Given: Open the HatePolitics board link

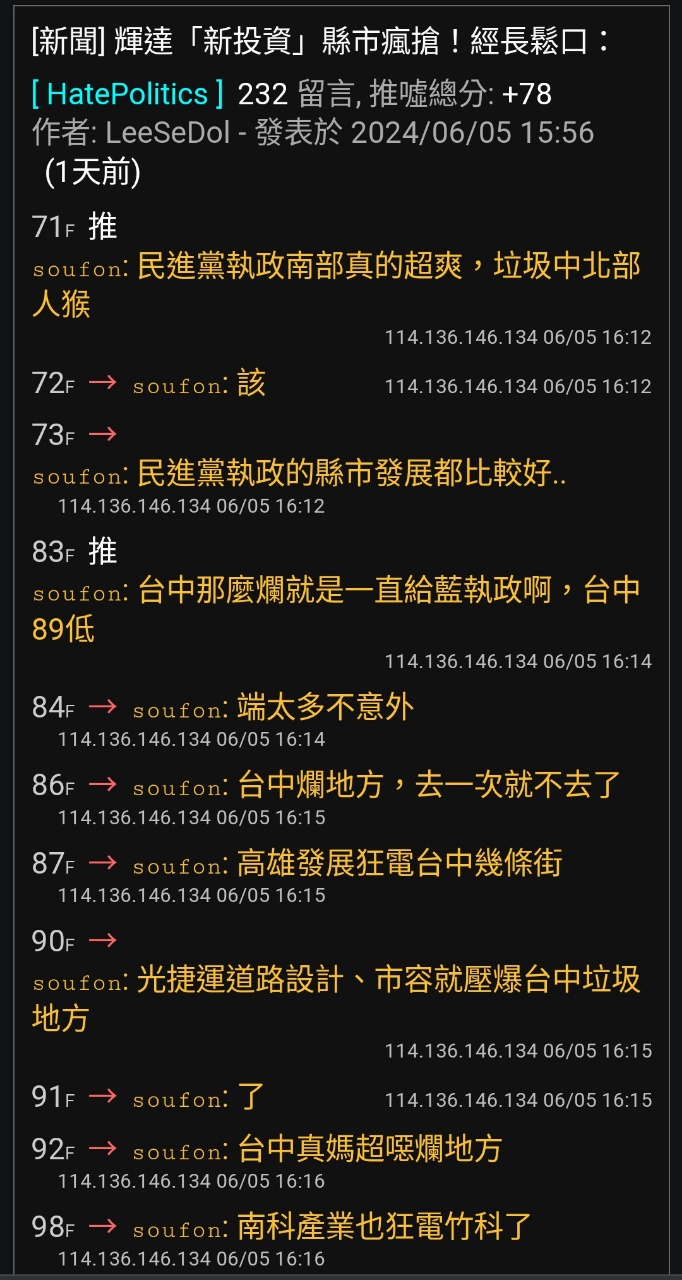Looking at the screenshot, I should (x=128, y=94).
